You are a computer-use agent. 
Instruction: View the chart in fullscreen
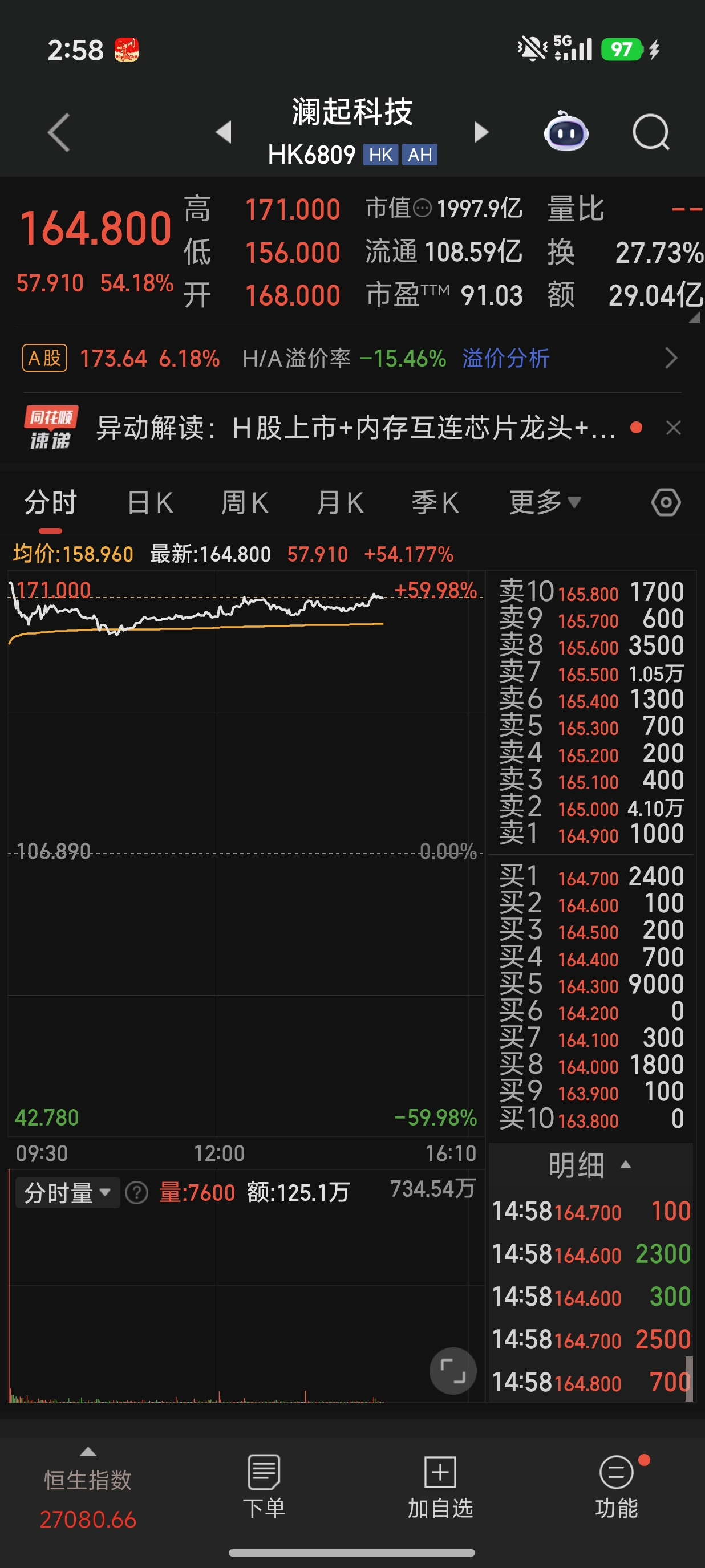point(452,1371)
